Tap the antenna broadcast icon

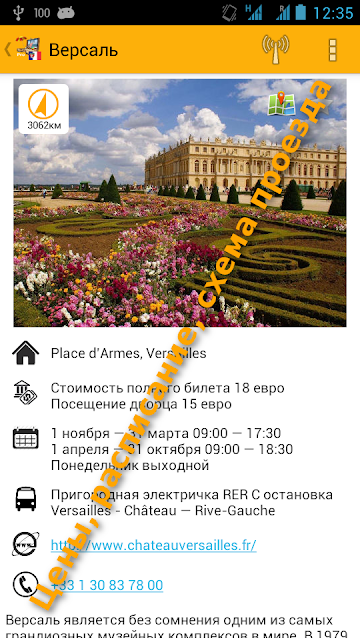click(x=276, y=49)
